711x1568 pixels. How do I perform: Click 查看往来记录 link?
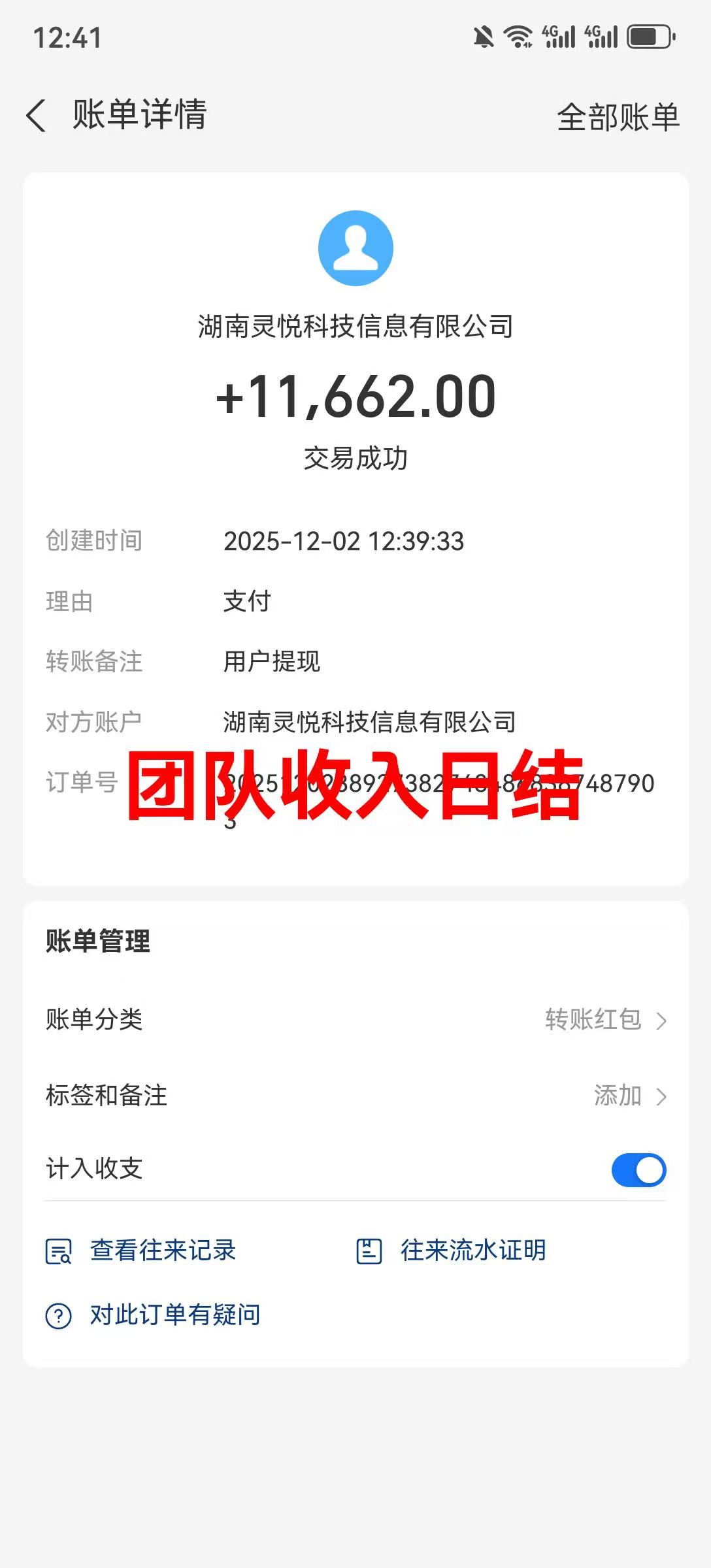pos(163,1250)
